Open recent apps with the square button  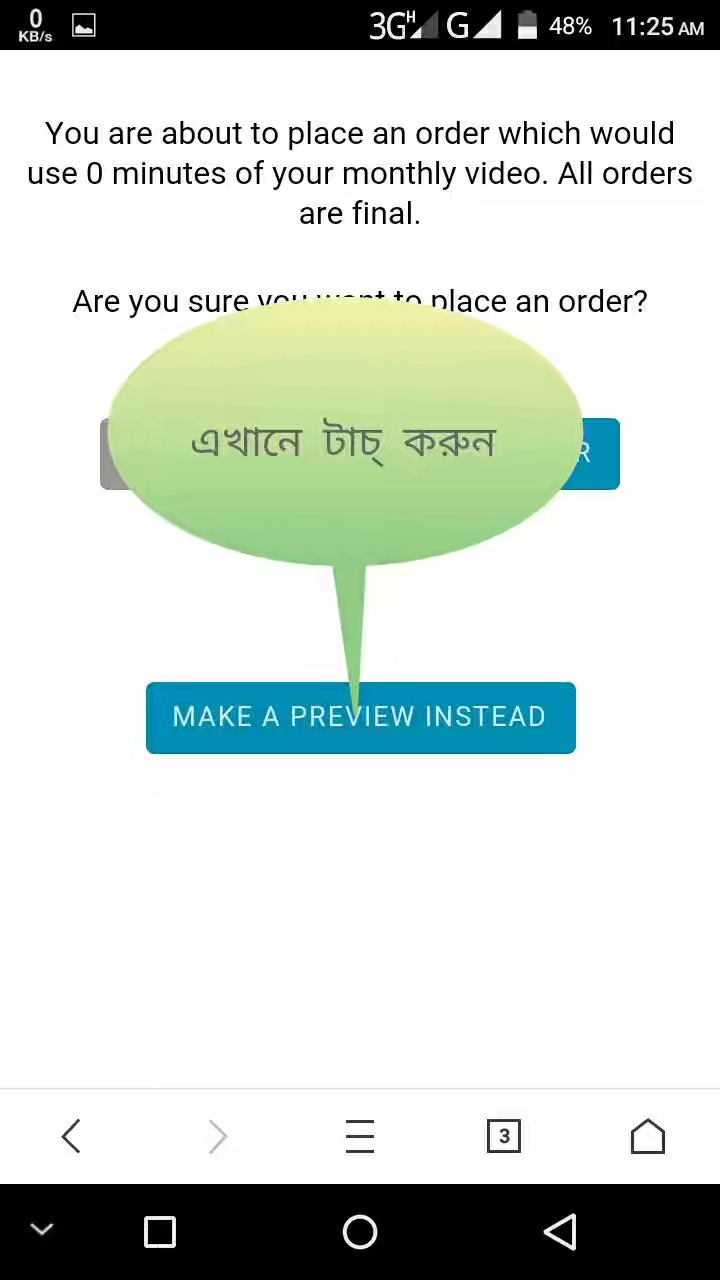[x=160, y=1232]
